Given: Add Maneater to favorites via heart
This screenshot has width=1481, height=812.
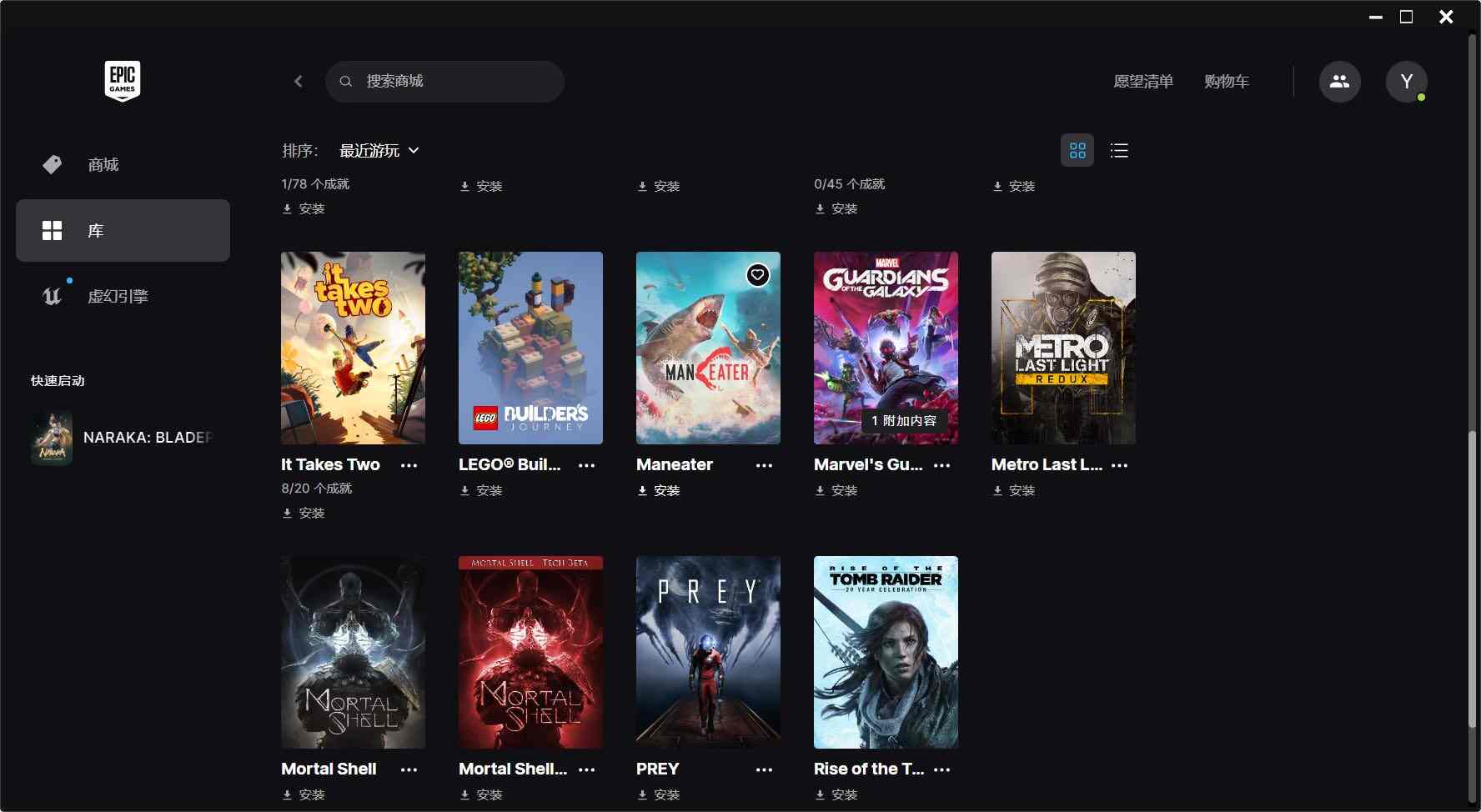Looking at the screenshot, I should 757,275.
